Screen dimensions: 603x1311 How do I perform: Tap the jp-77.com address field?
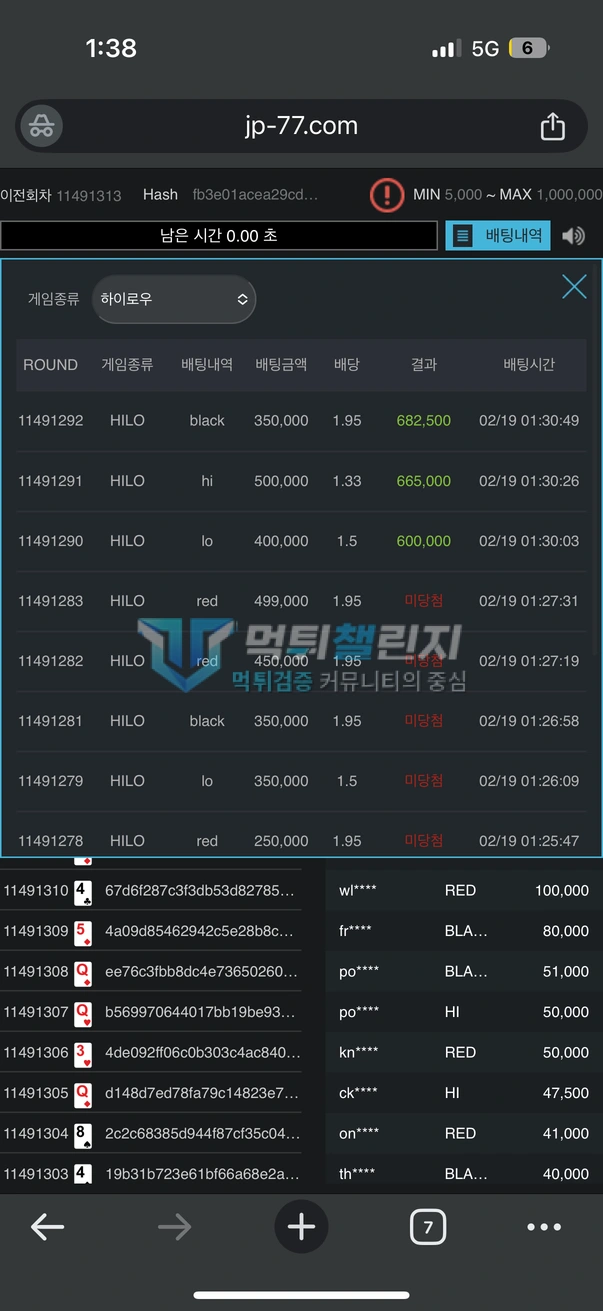(301, 126)
